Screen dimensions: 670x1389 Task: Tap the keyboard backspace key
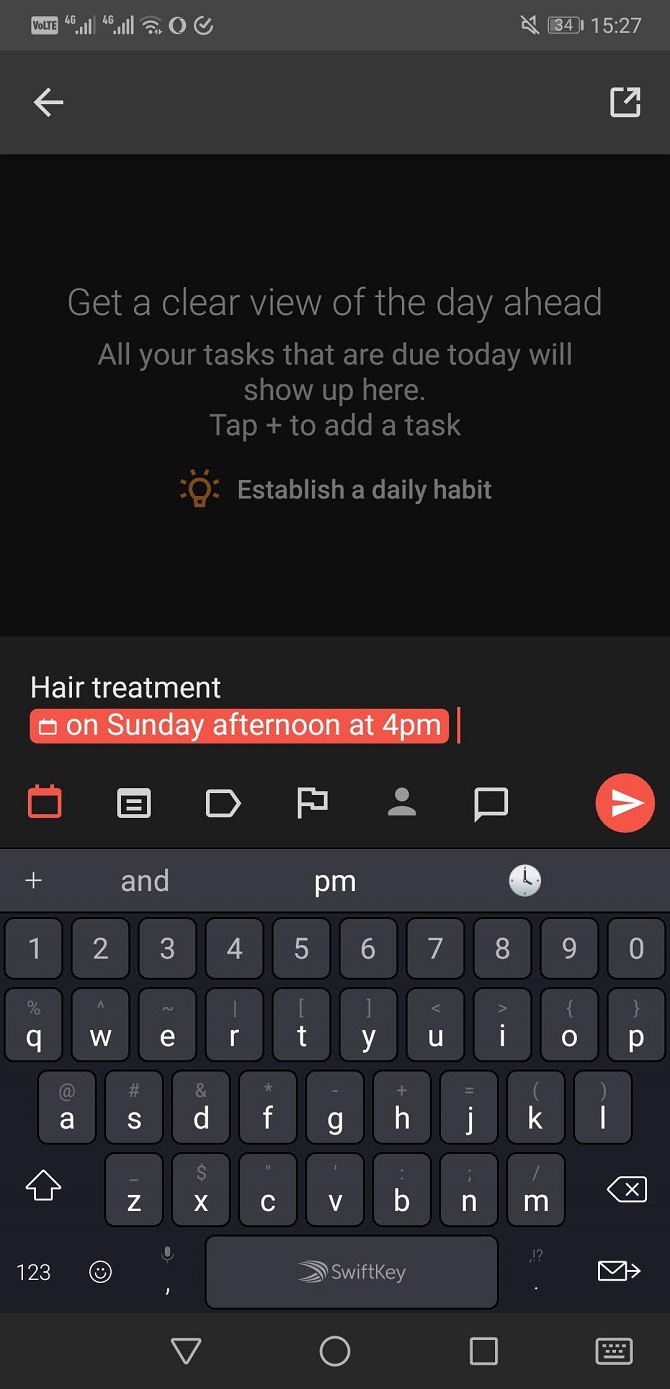tap(626, 1189)
